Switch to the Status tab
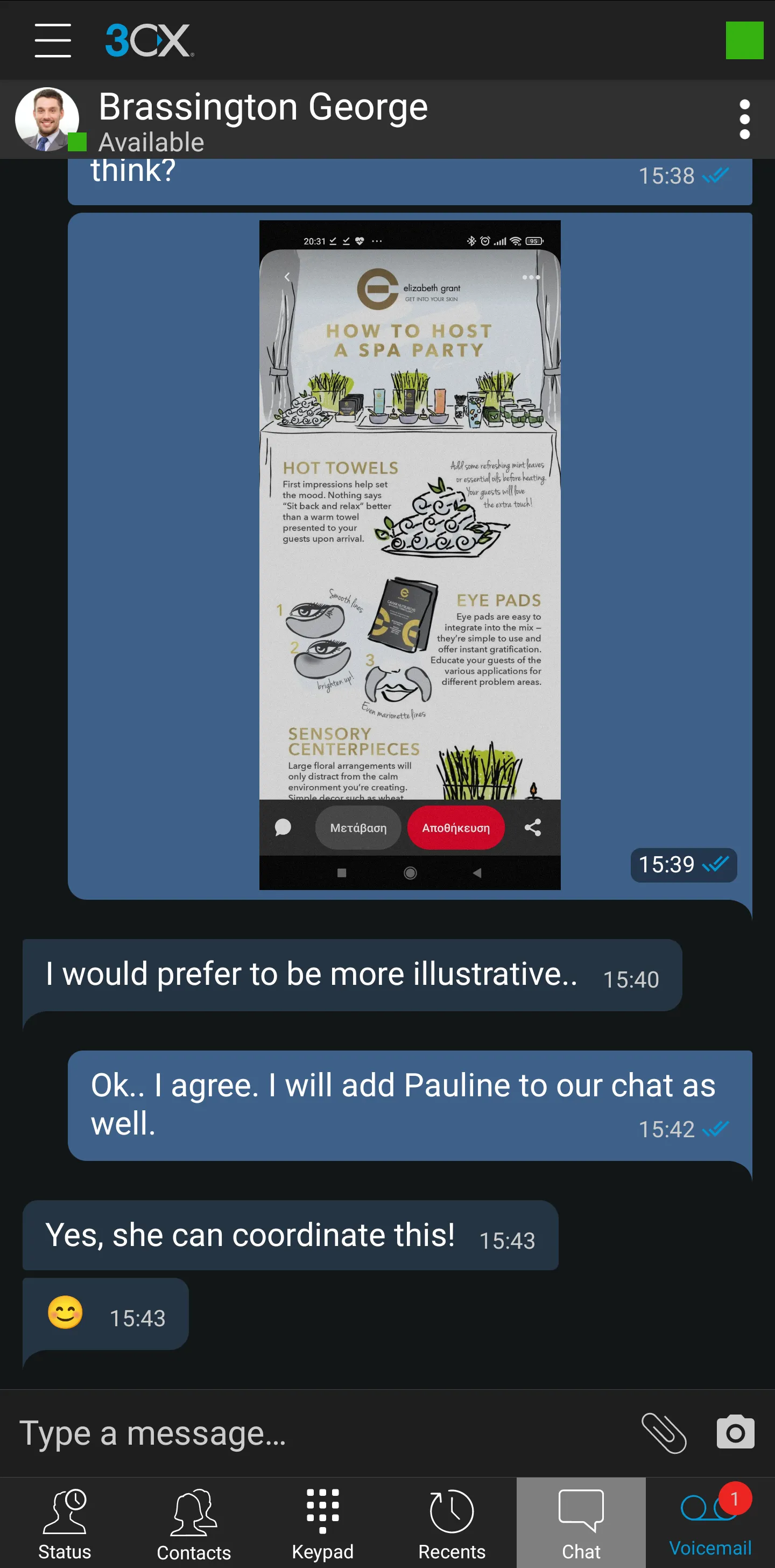This screenshot has height=1568, width=775. coord(65,1523)
